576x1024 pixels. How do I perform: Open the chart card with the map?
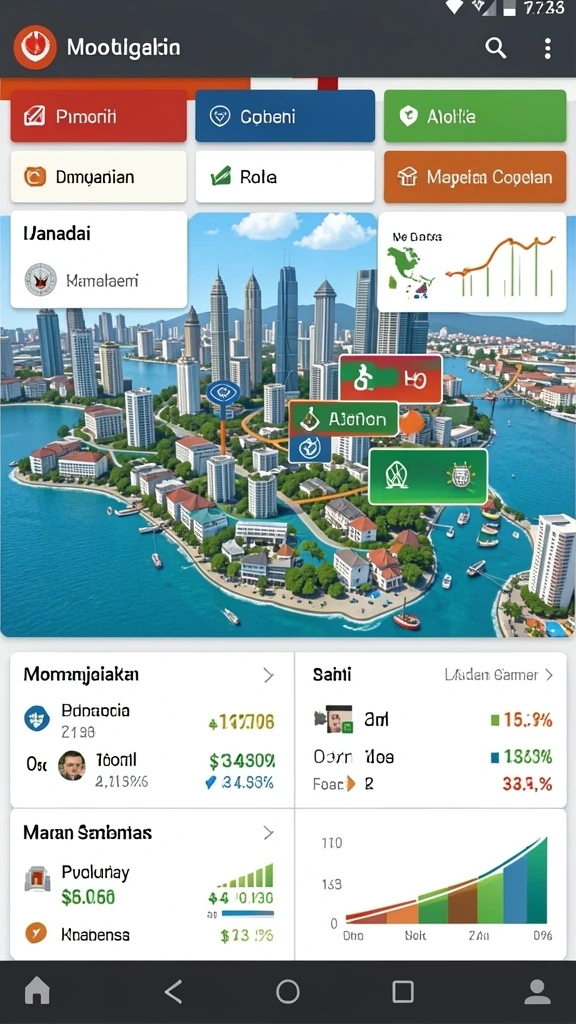click(472, 262)
